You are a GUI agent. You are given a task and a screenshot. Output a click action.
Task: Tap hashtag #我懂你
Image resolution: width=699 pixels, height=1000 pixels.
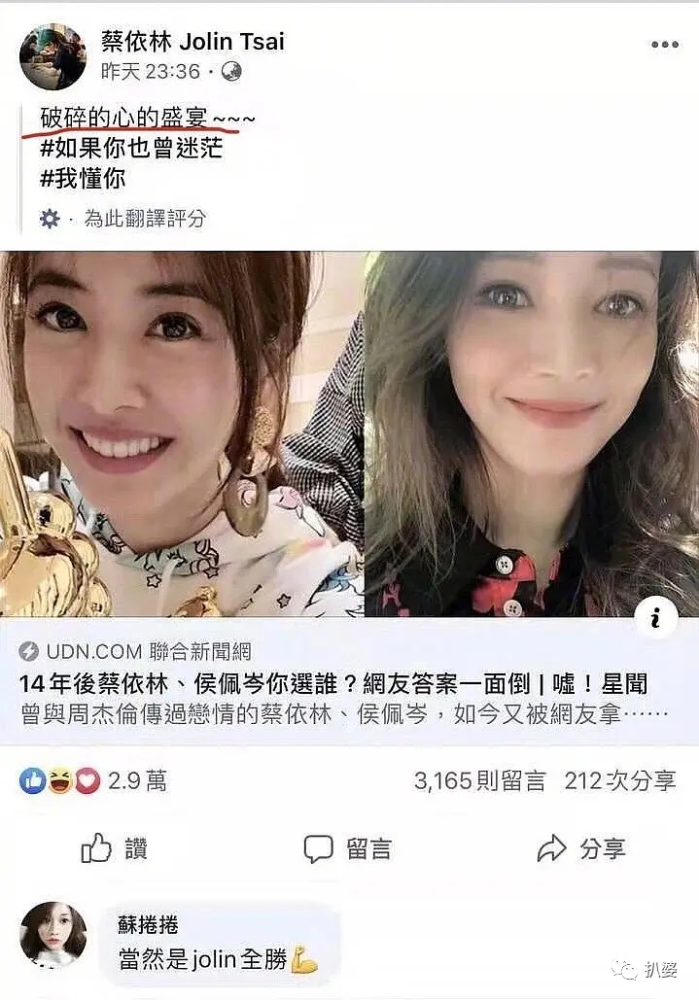tap(83, 180)
